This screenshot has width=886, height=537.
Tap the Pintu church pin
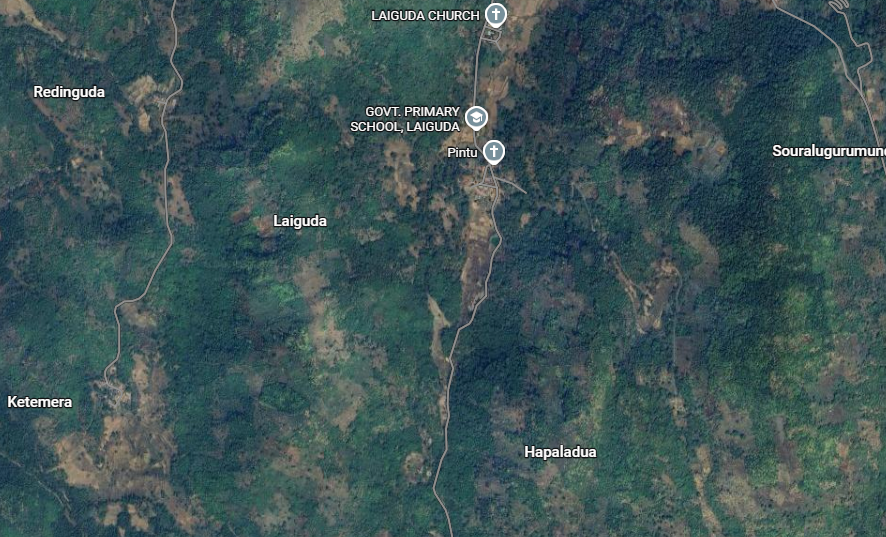(x=493, y=152)
